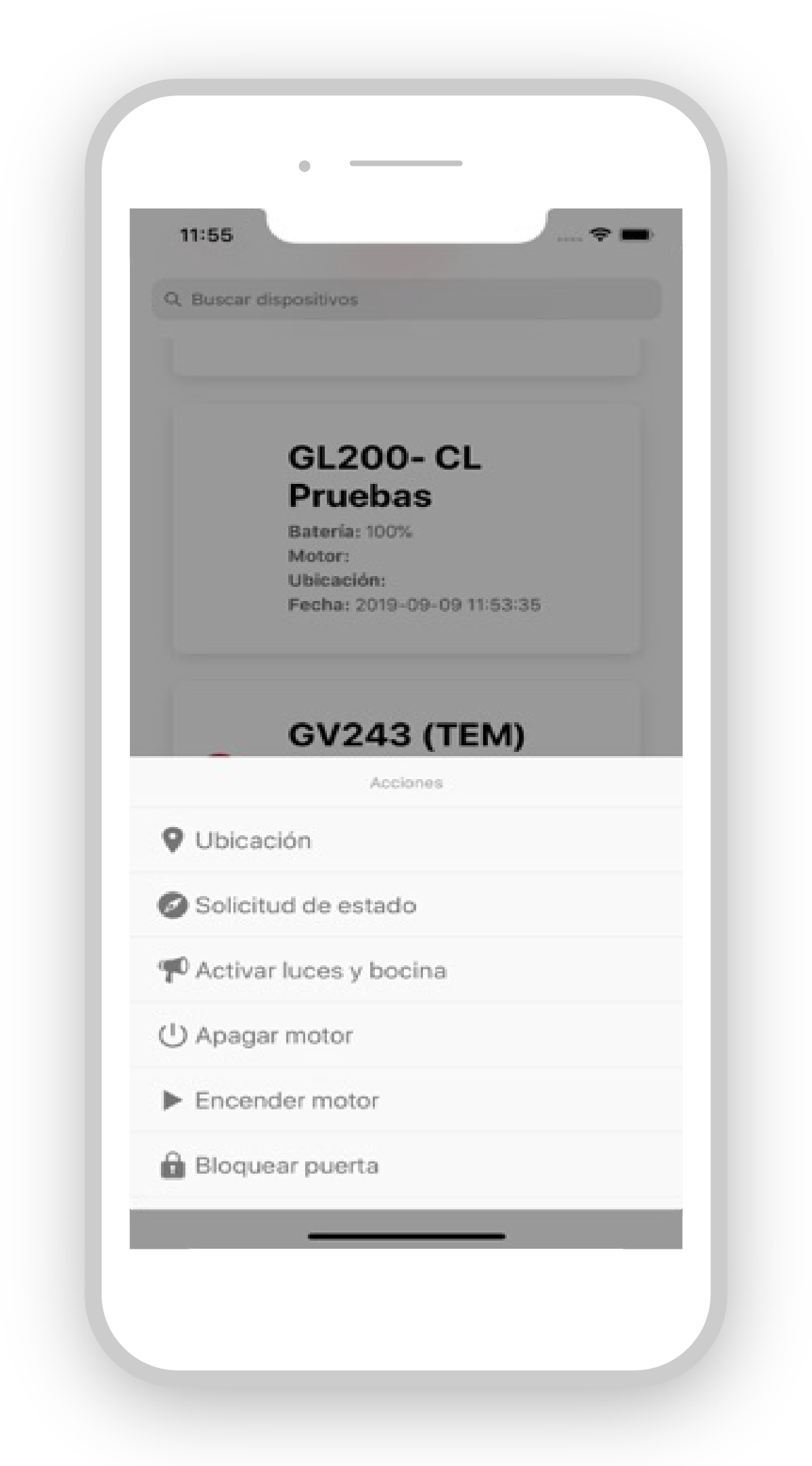The height and width of the screenshot is (1466, 812).
Task: Activate luces y bocina option
Action: [x=320, y=970]
